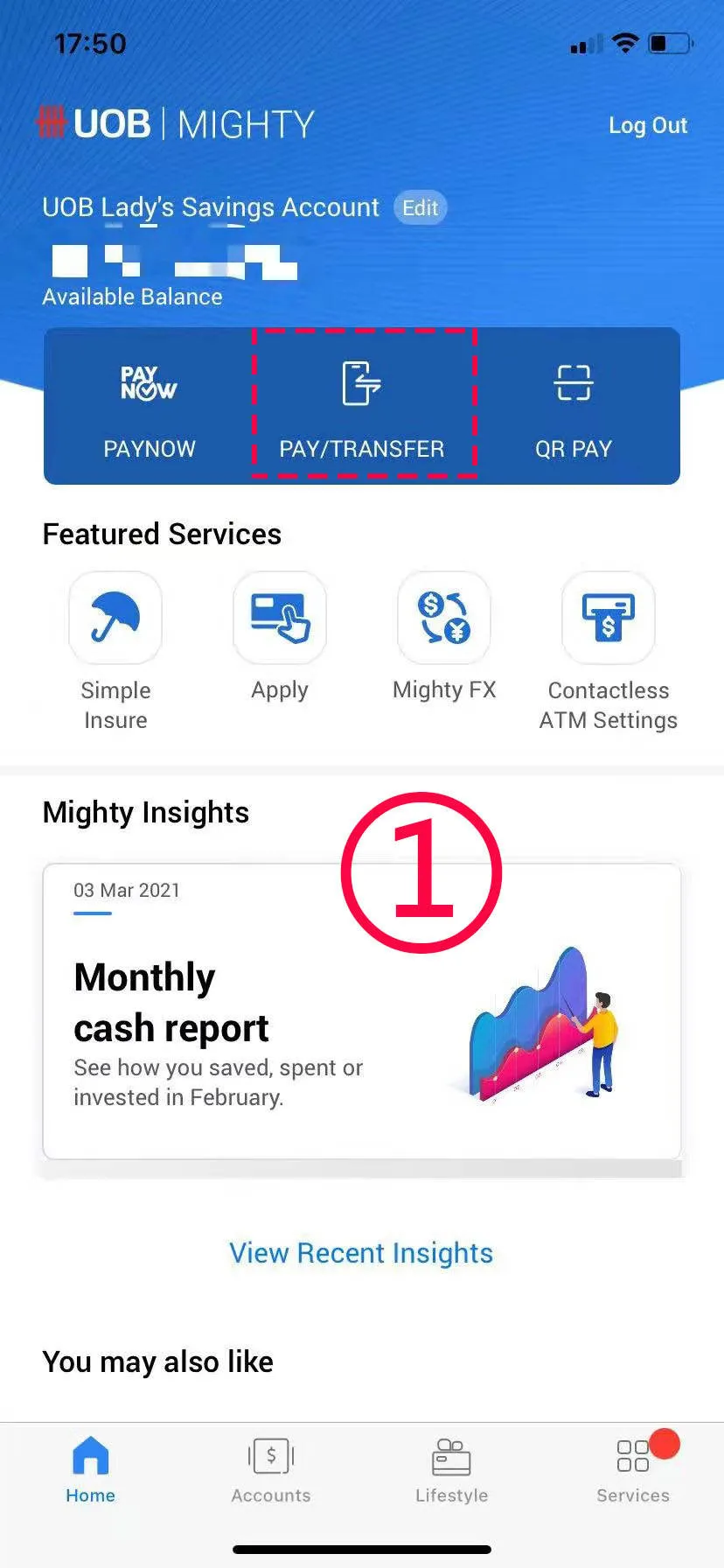Go to the Lifestyle tab

[x=452, y=1470]
